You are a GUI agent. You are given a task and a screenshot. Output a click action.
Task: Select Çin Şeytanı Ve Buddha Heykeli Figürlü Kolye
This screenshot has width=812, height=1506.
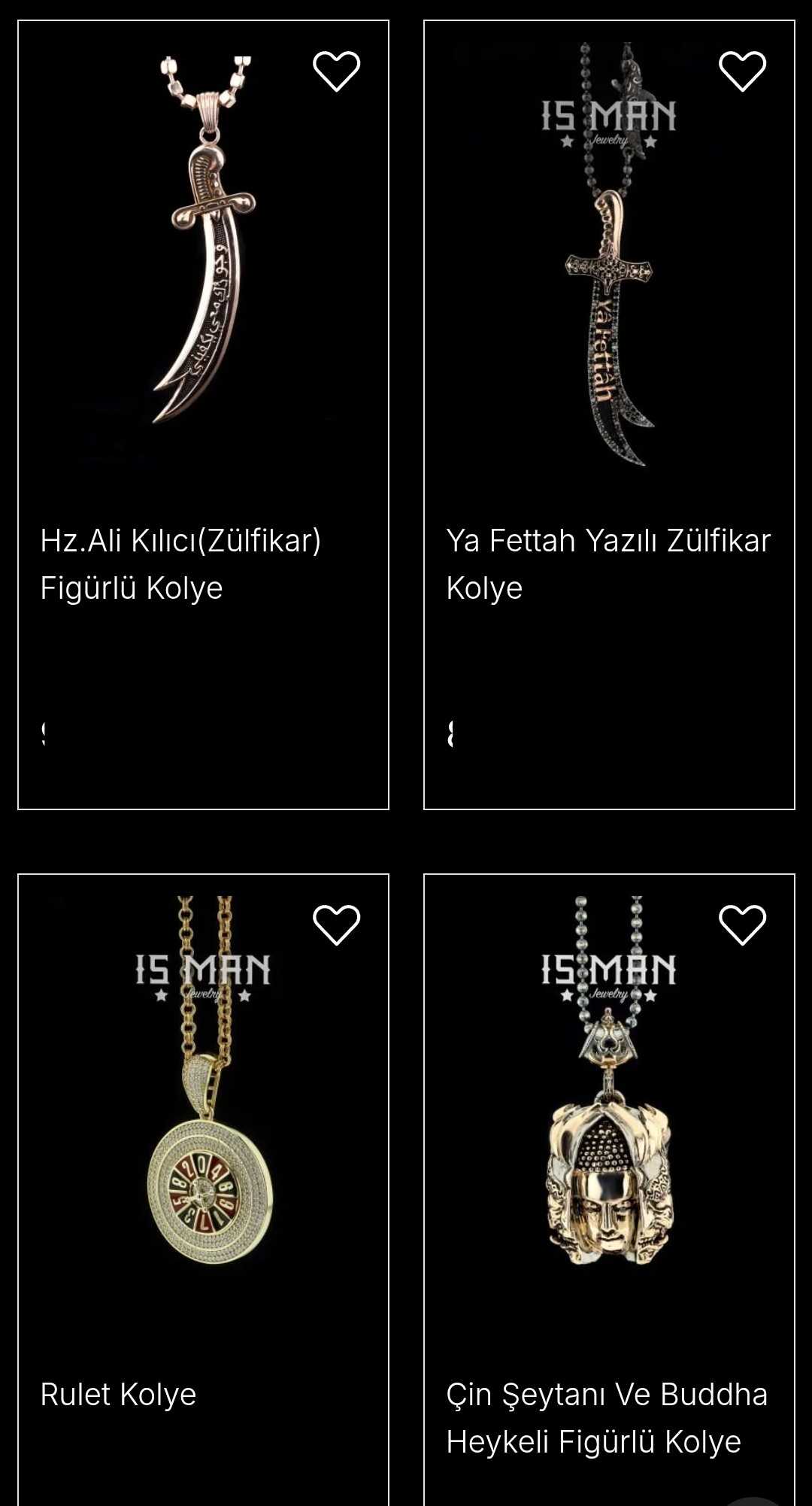pyautogui.click(x=606, y=1418)
